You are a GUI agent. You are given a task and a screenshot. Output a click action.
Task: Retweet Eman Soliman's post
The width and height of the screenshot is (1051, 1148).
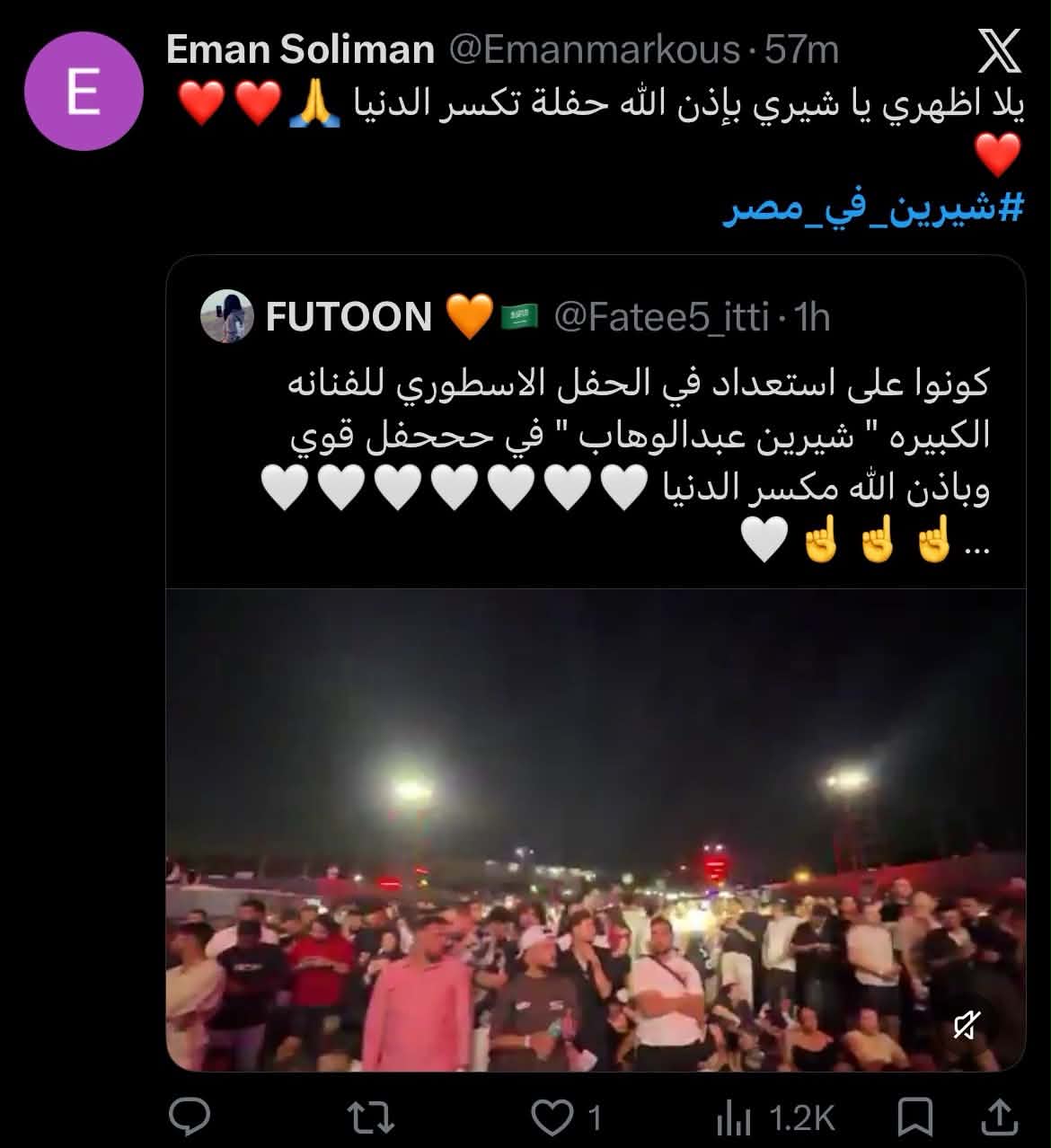pos(371,1118)
